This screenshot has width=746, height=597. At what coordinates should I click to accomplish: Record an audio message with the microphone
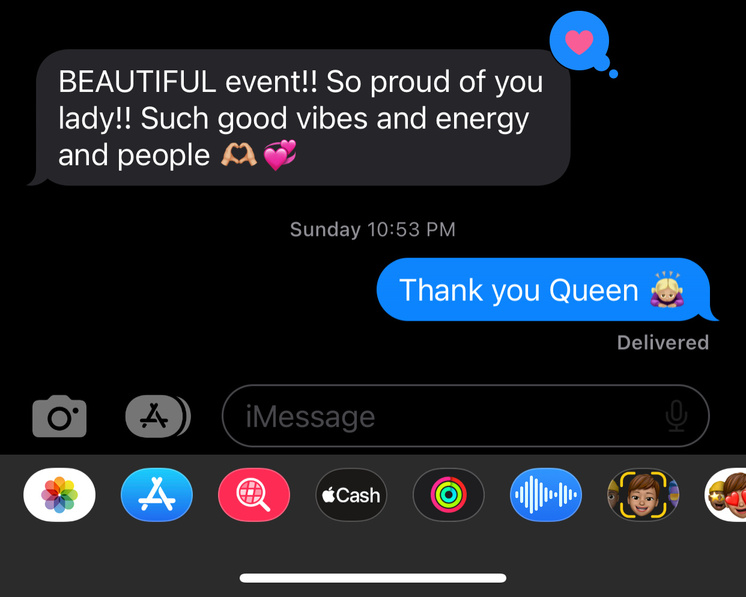click(677, 416)
